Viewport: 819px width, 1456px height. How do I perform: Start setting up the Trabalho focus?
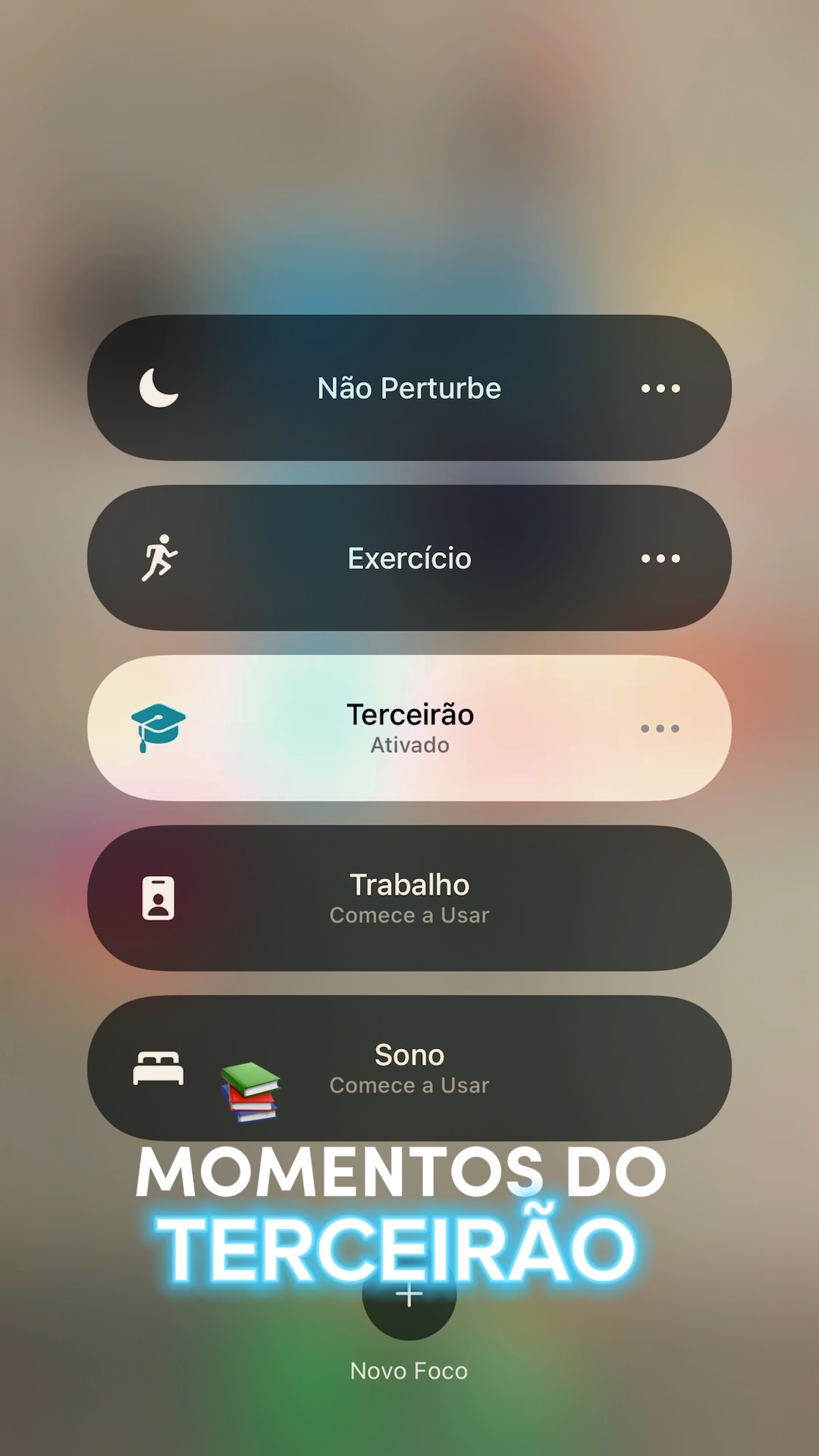tap(409, 899)
